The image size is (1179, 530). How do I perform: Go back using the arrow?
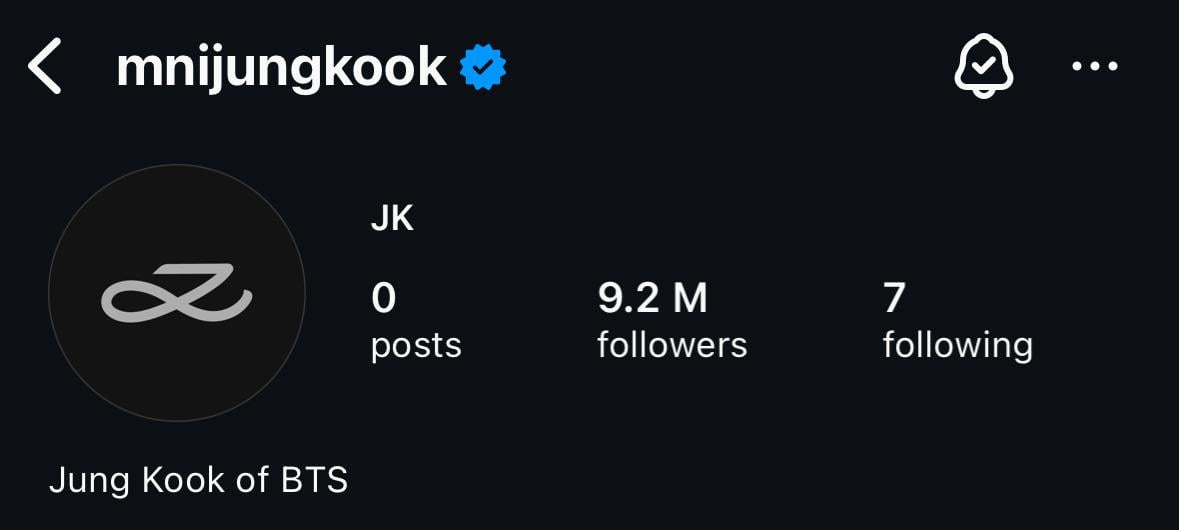(45, 67)
